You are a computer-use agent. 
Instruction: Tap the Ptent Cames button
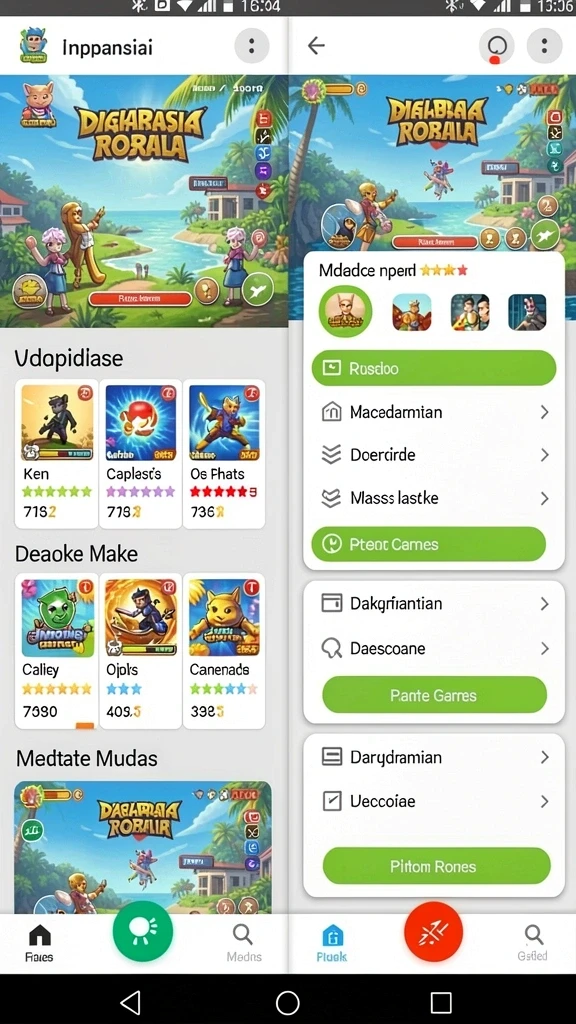coord(428,544)
